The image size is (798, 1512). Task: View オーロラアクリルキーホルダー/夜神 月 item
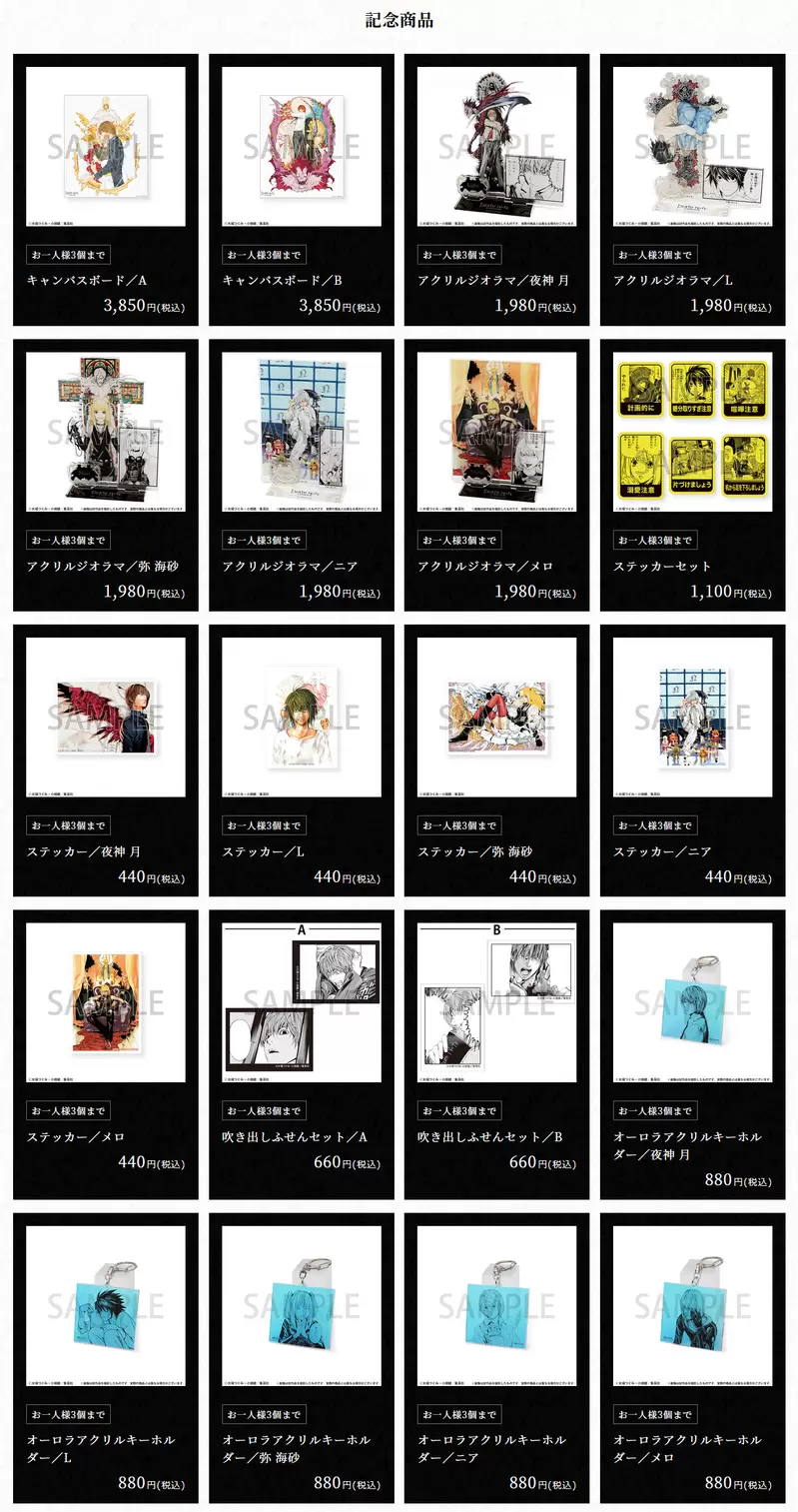click(692, 1001)
